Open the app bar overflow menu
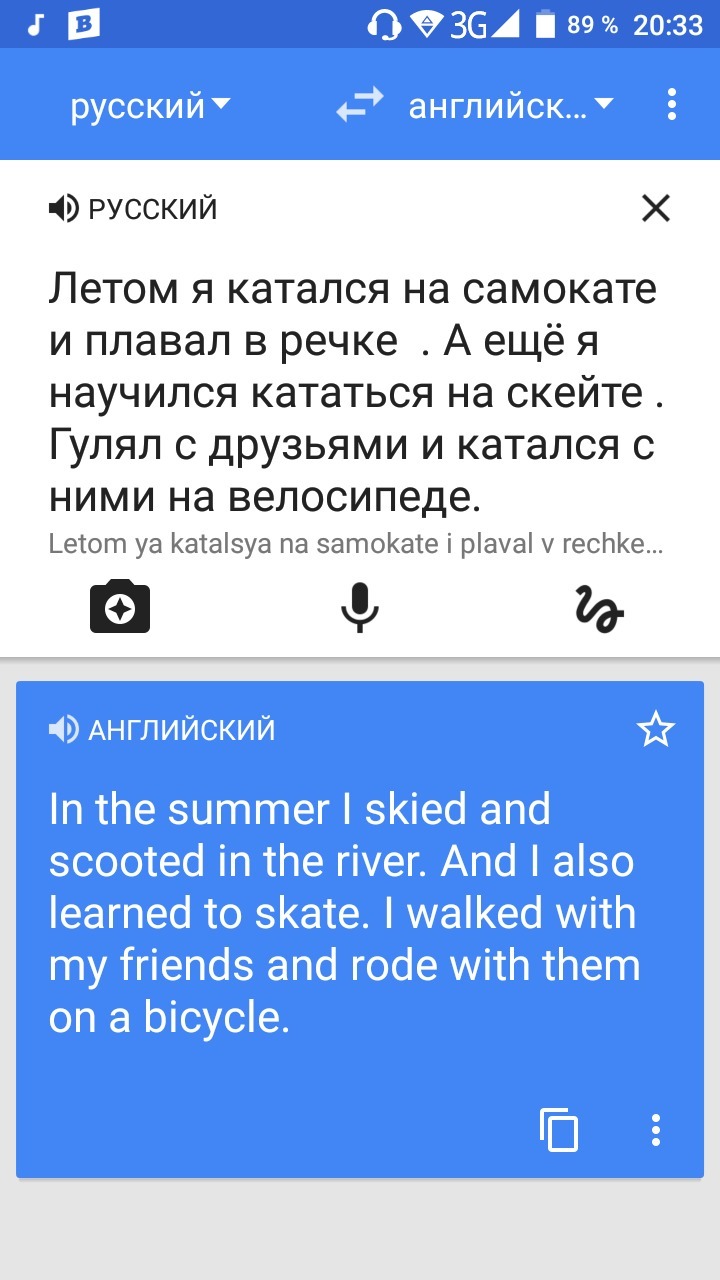Image resolution: width=720 pixels, height=1280 pixels. [671, 104]
